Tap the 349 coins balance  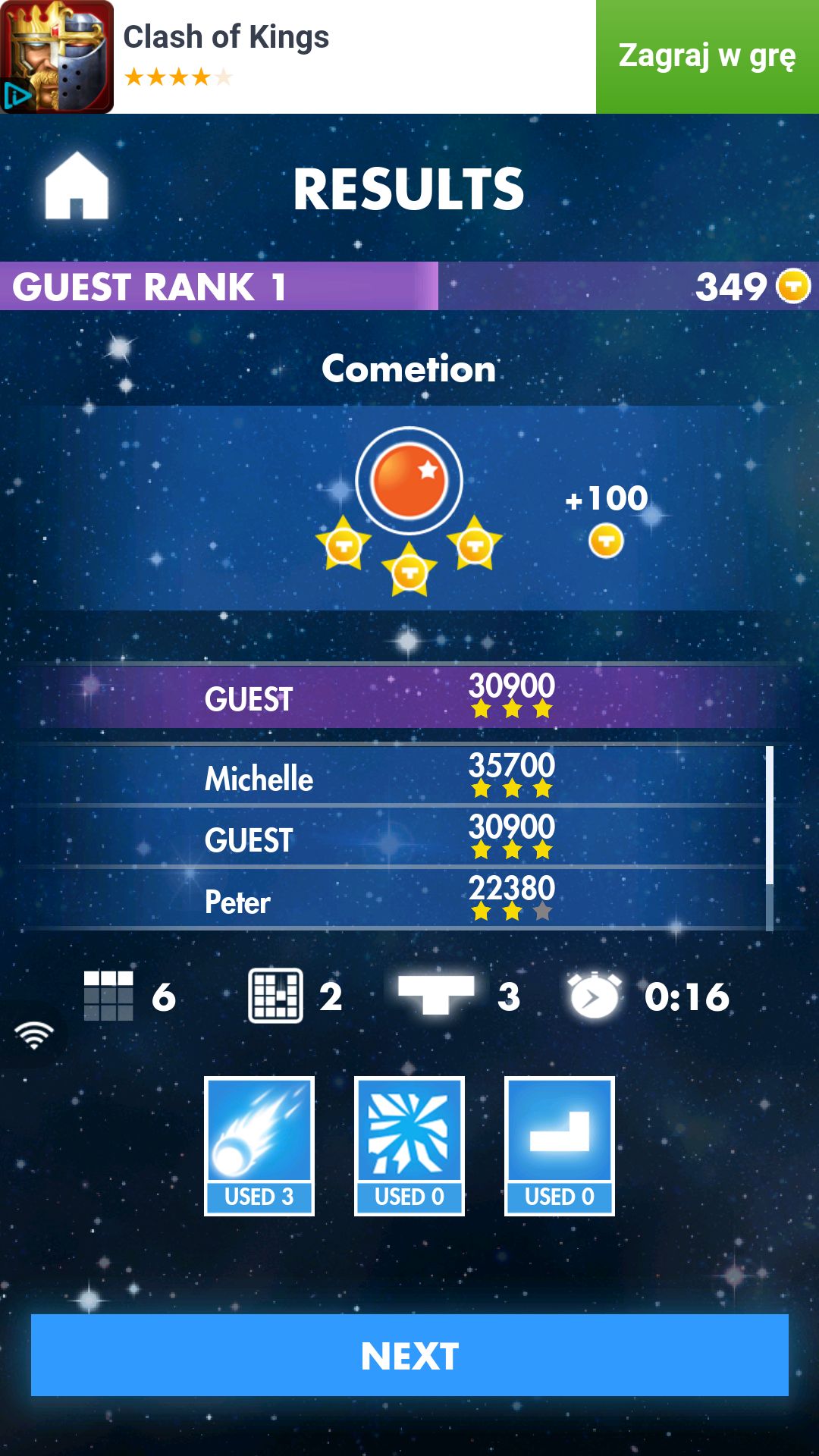(x=752, y=287)
